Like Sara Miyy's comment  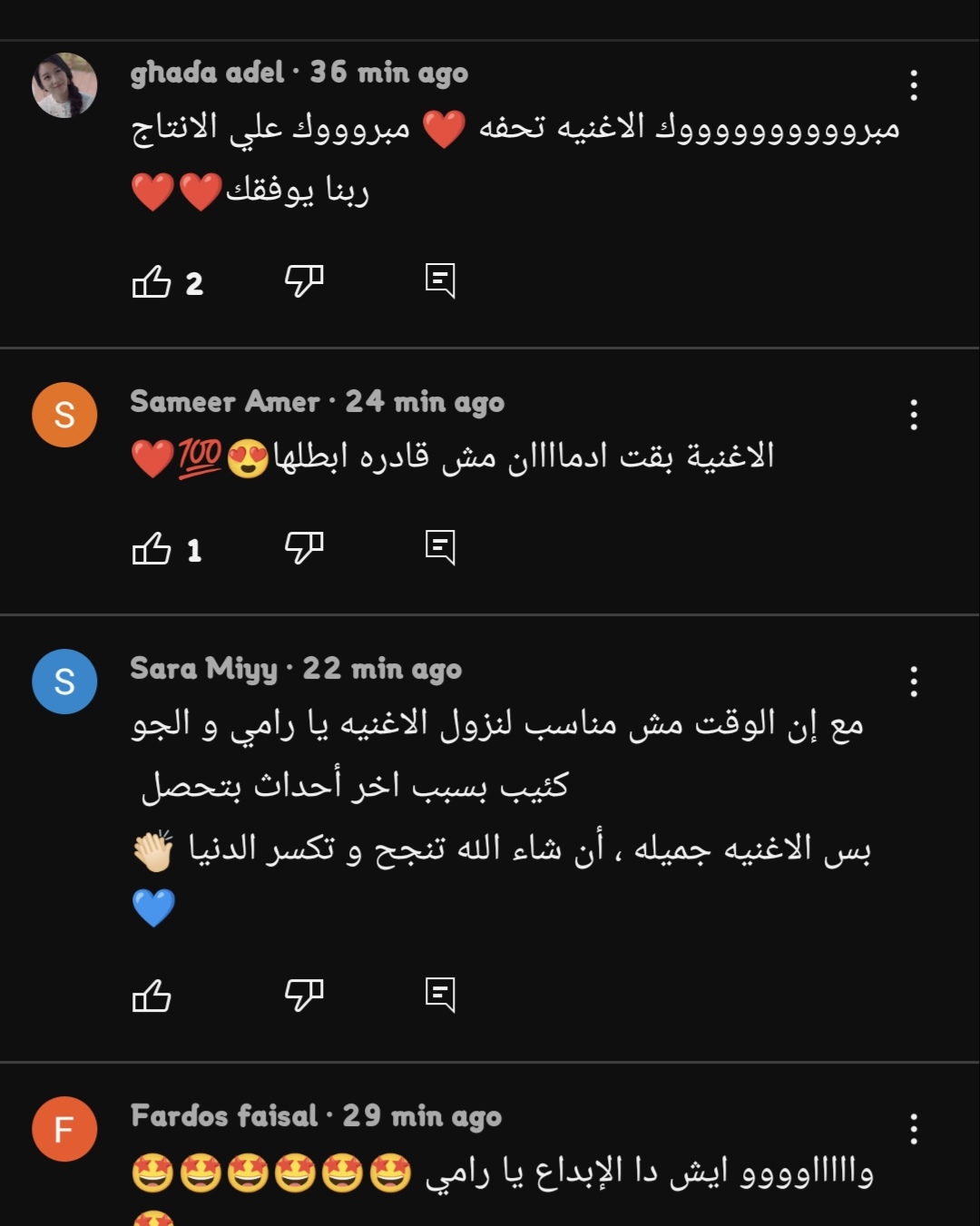[x=152, y=996]
